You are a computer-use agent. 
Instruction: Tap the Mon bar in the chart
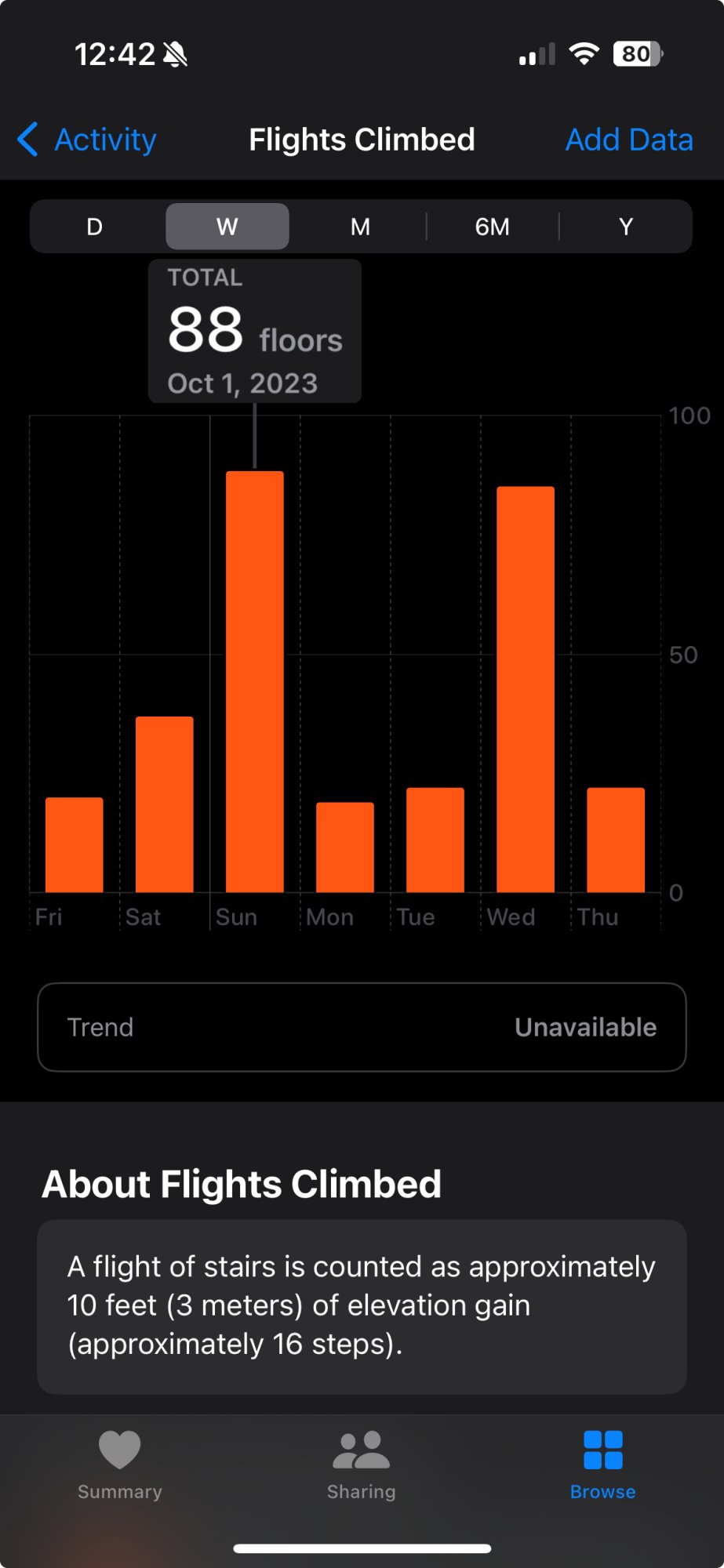click(345, 848)
